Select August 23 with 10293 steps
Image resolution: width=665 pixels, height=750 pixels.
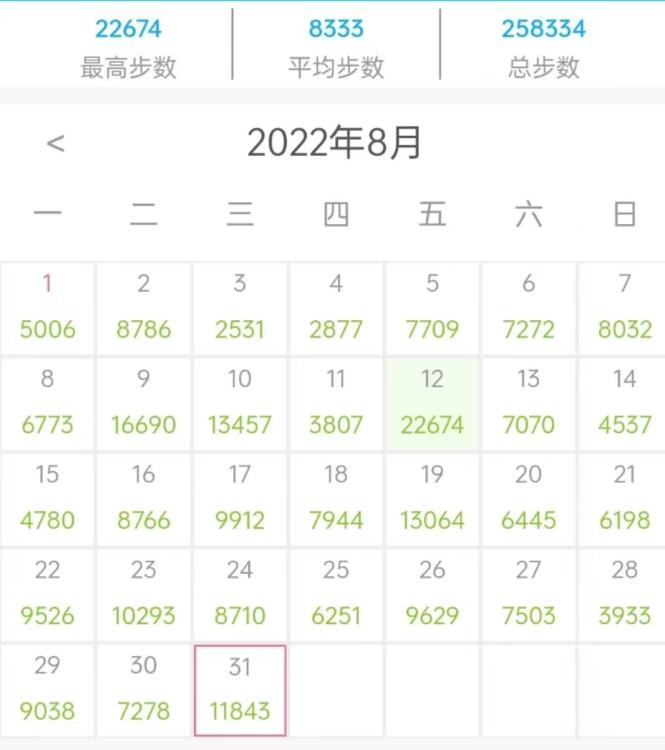pos(144,594)
